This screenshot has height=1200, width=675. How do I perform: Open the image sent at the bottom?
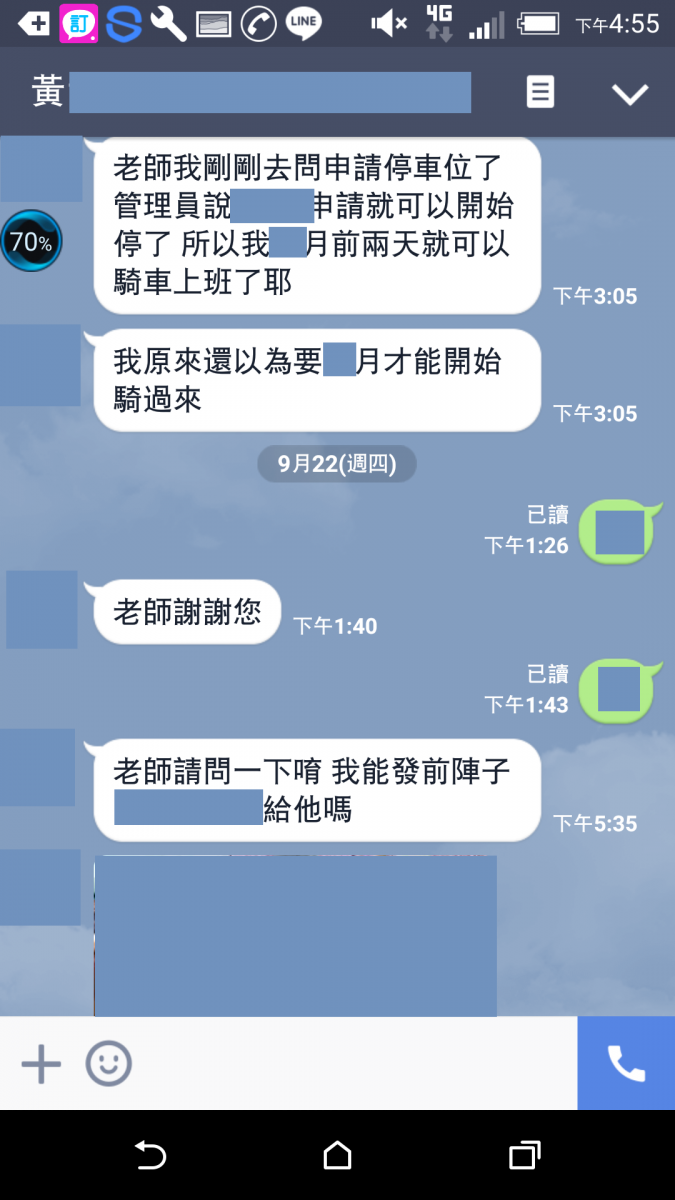click(296, 935)
